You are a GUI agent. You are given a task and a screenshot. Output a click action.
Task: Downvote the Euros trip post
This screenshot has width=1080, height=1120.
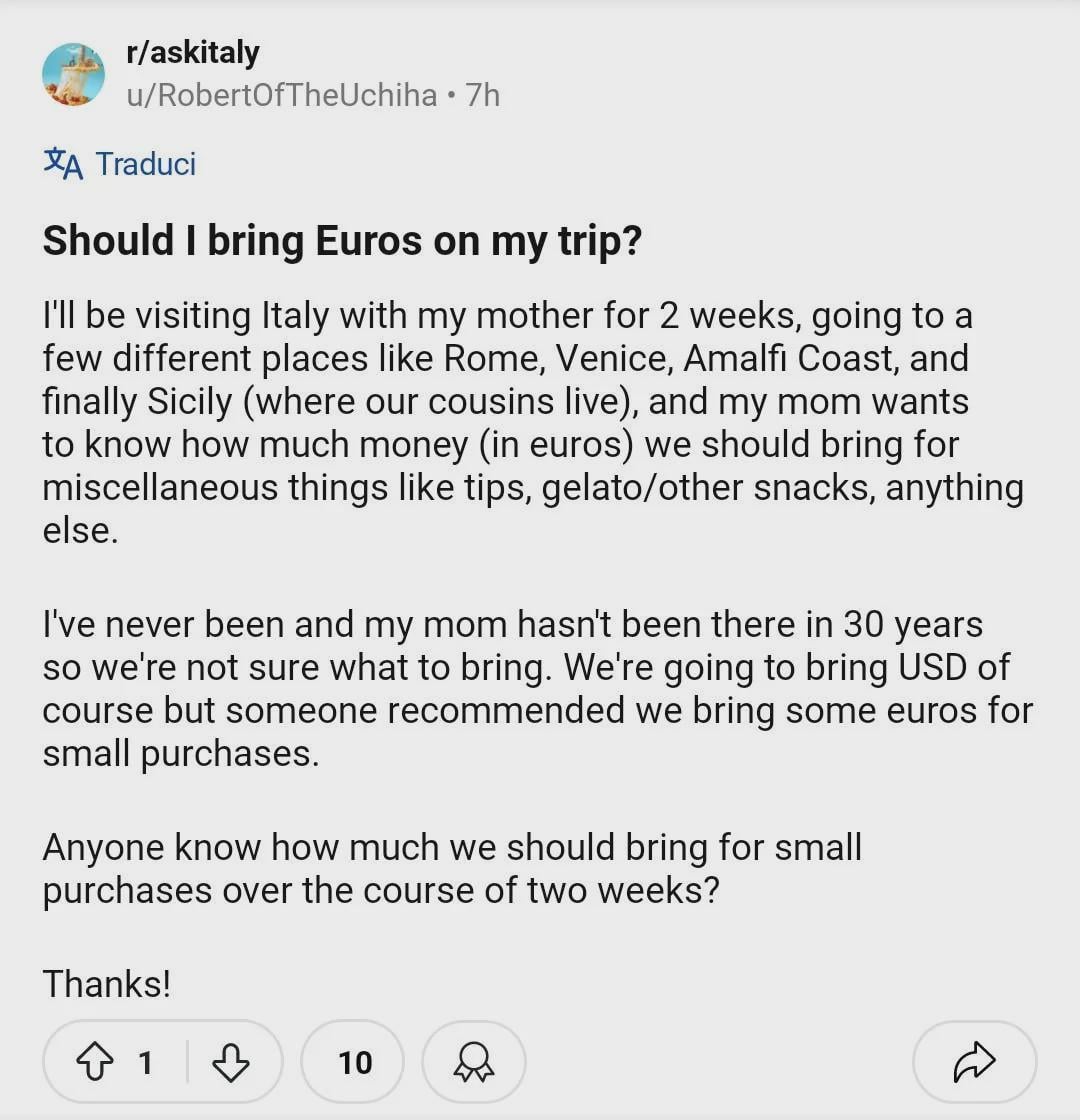[231, 1062]
